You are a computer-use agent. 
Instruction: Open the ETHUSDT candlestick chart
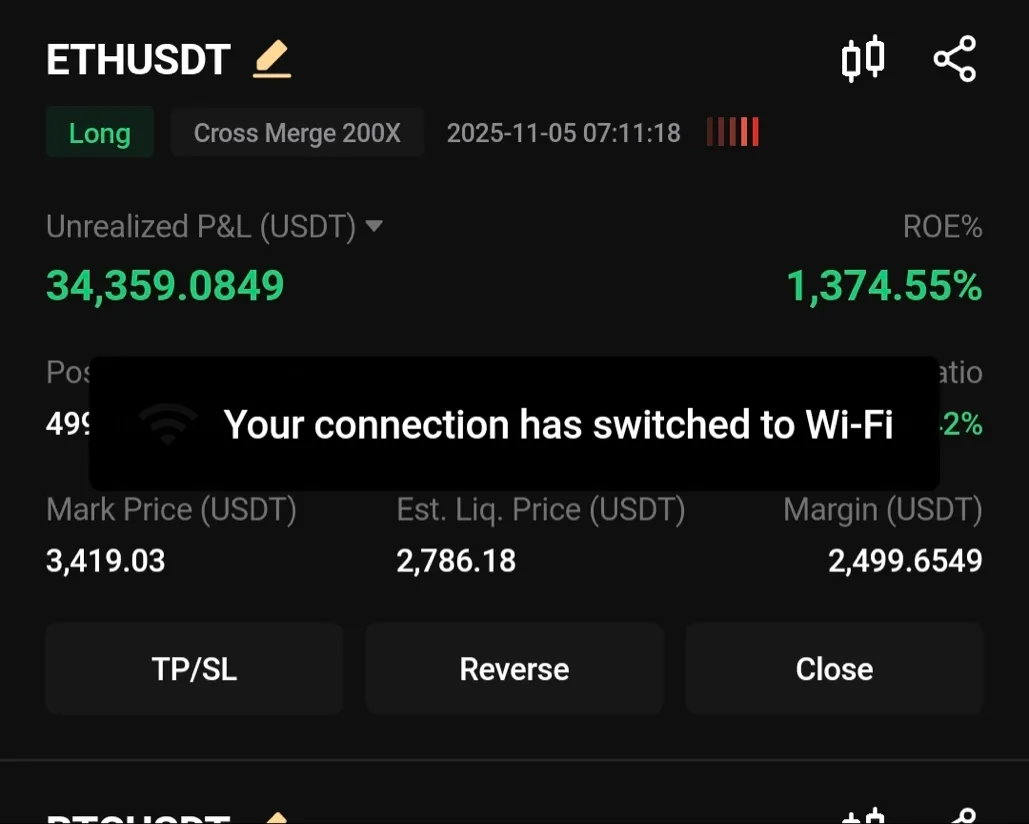(x=862, y=59)
